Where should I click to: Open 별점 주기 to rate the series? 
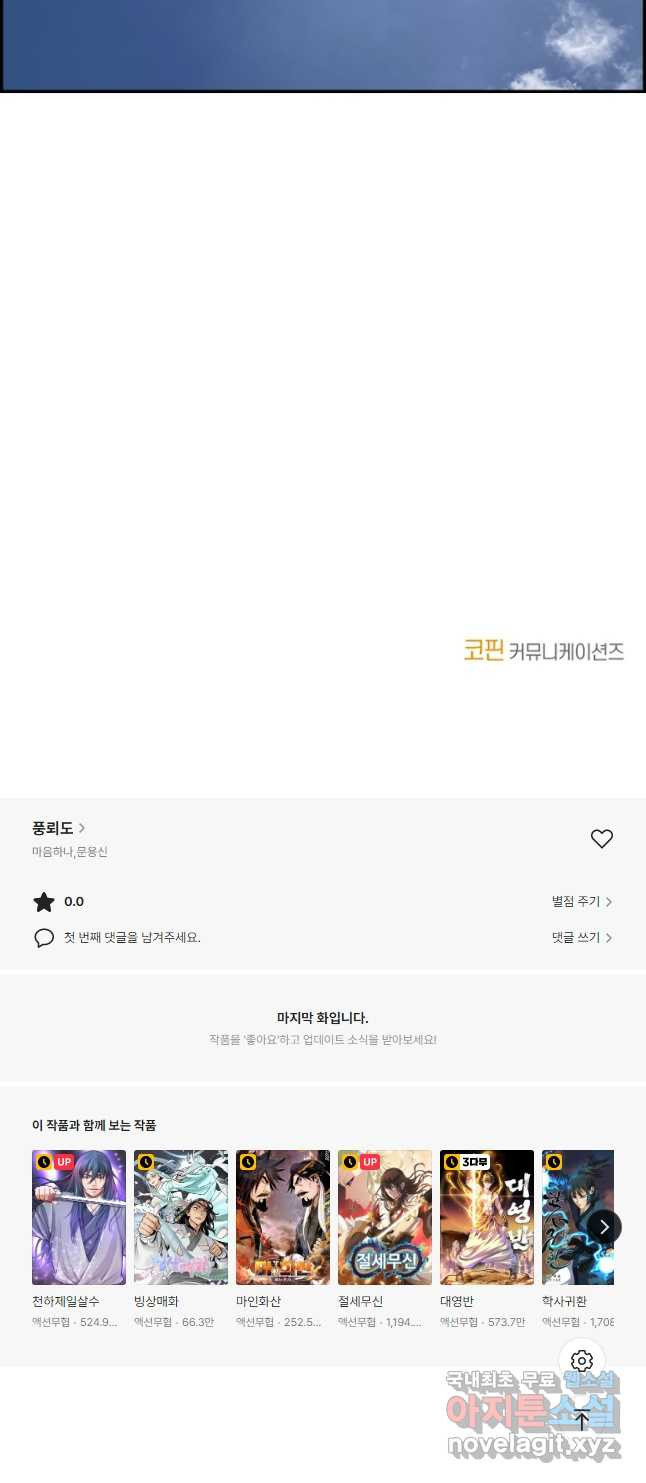point(582,901)
